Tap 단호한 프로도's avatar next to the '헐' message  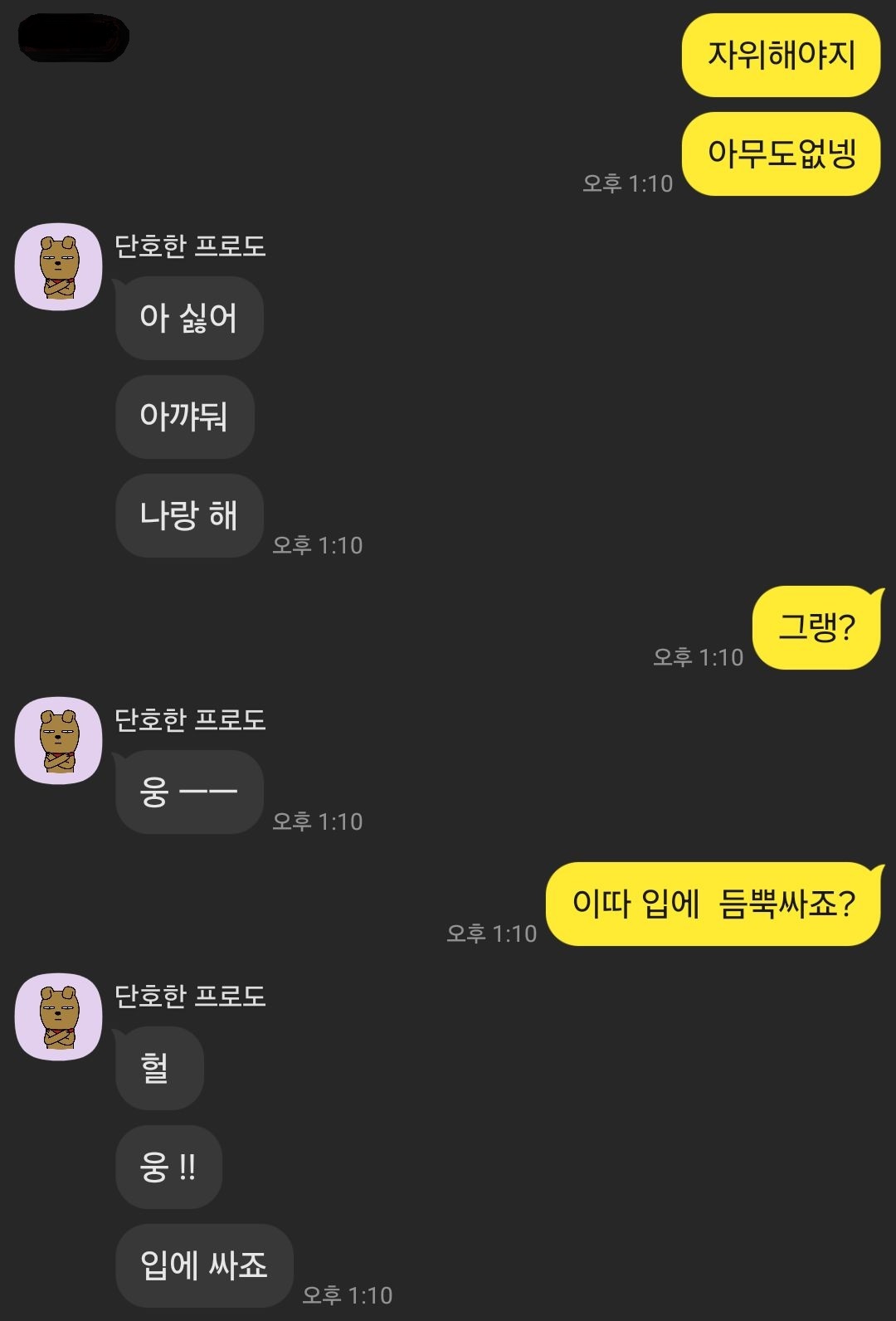click(x=58, y=1016)
